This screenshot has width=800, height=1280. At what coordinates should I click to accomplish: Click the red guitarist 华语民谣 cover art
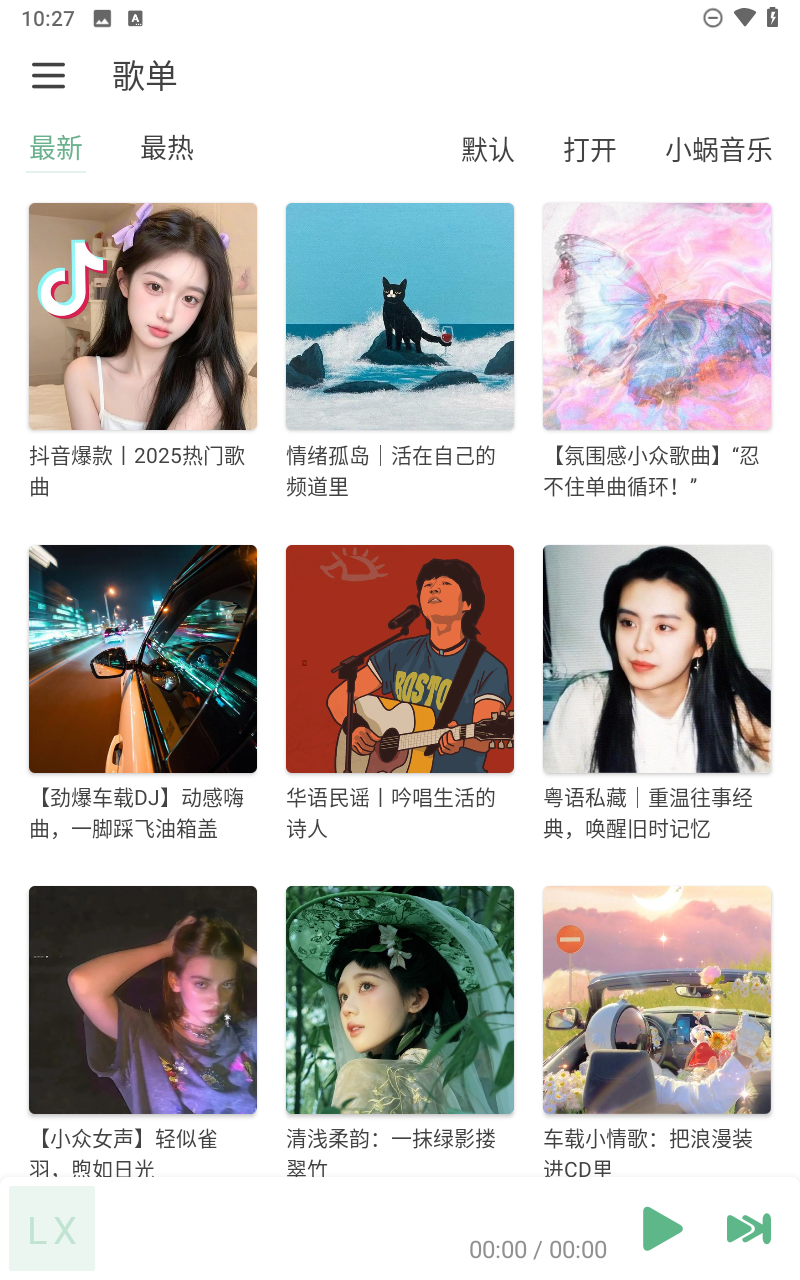399,658
